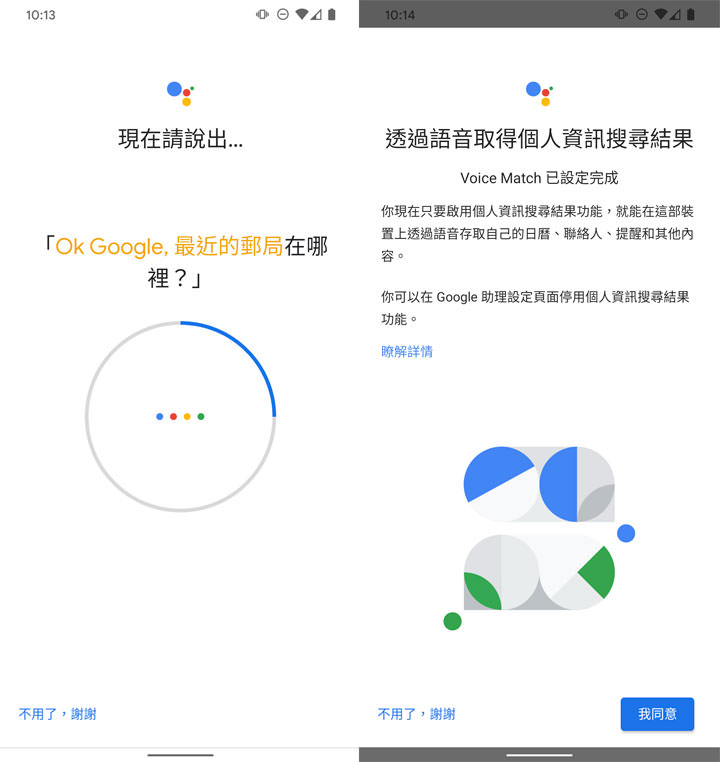Decline with 不用了，謝謝 beside the 我同意 button
The image size is (720, 762).
click(x=416, y=714)
